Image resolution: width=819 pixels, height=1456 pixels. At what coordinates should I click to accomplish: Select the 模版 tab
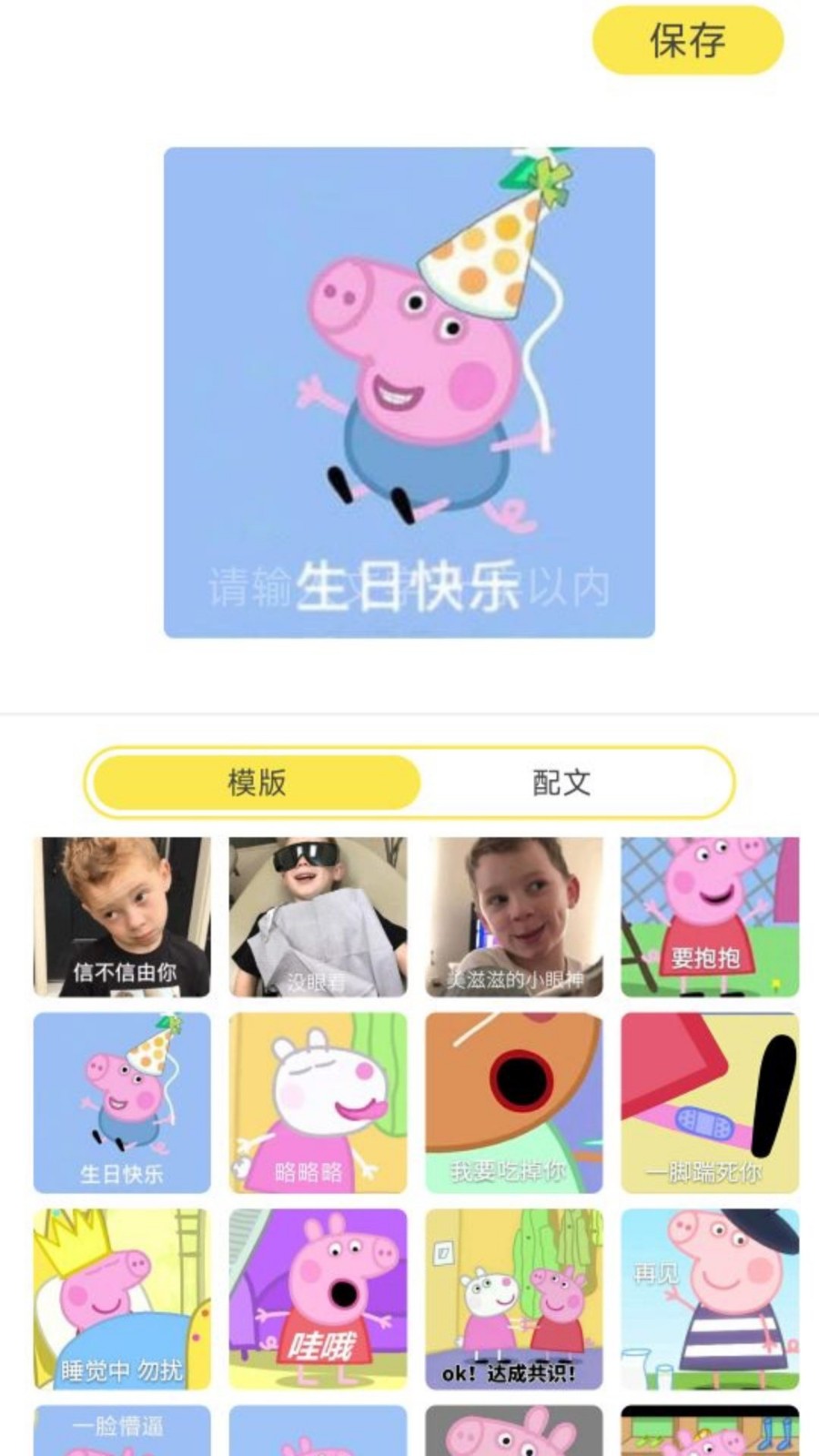point(257,783)
